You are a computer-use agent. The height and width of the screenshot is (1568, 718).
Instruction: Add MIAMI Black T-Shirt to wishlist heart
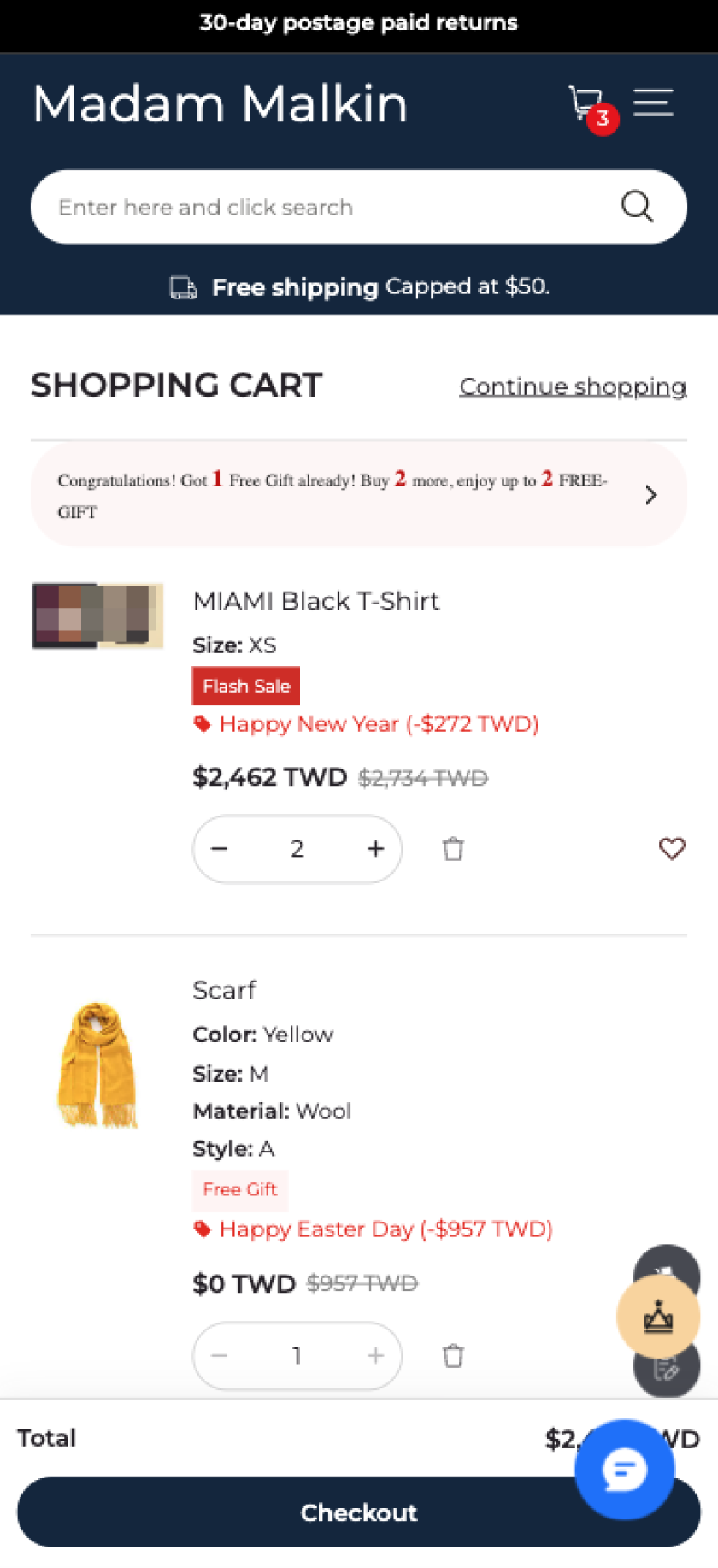[672, 849]
